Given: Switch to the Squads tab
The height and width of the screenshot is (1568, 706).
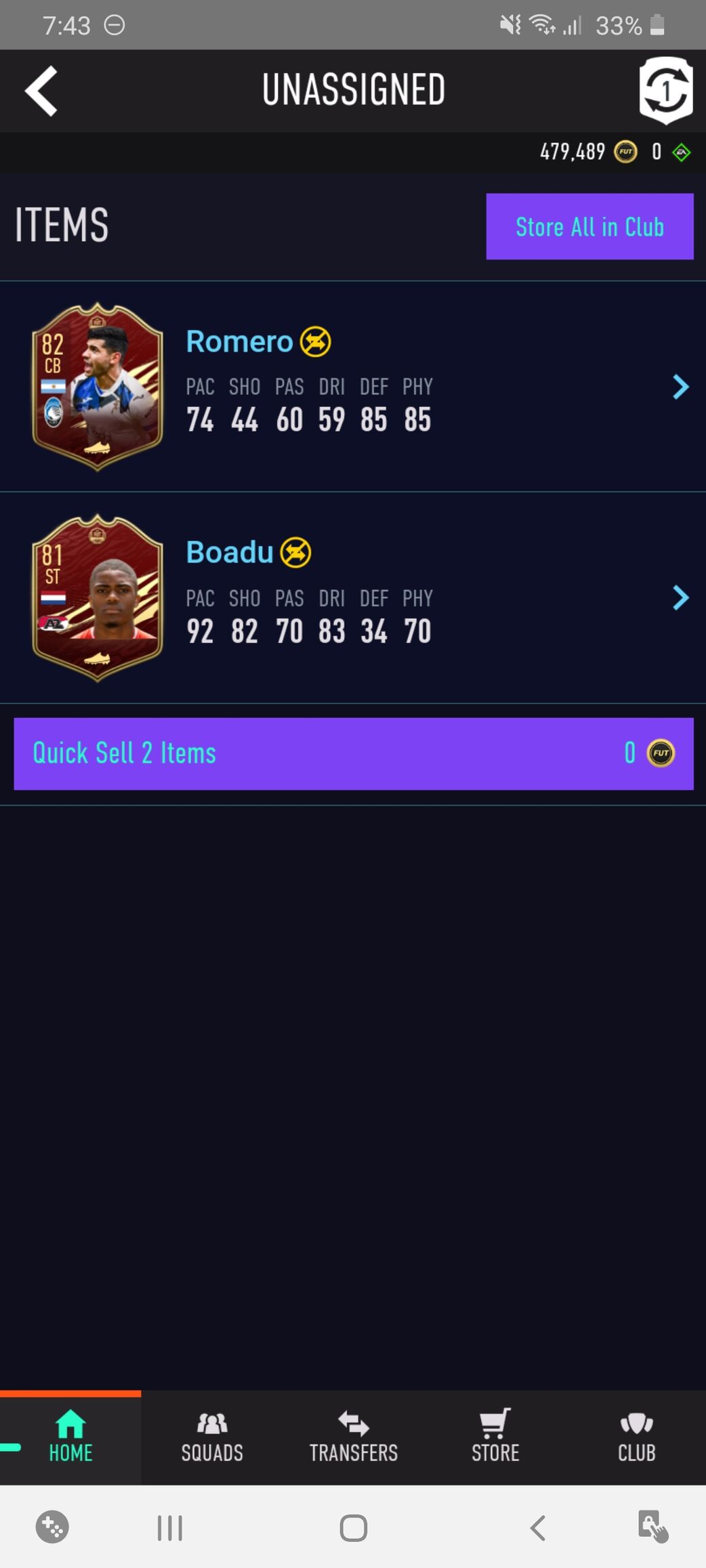Looking at the screenshot, I should (x=212, y=1437).
